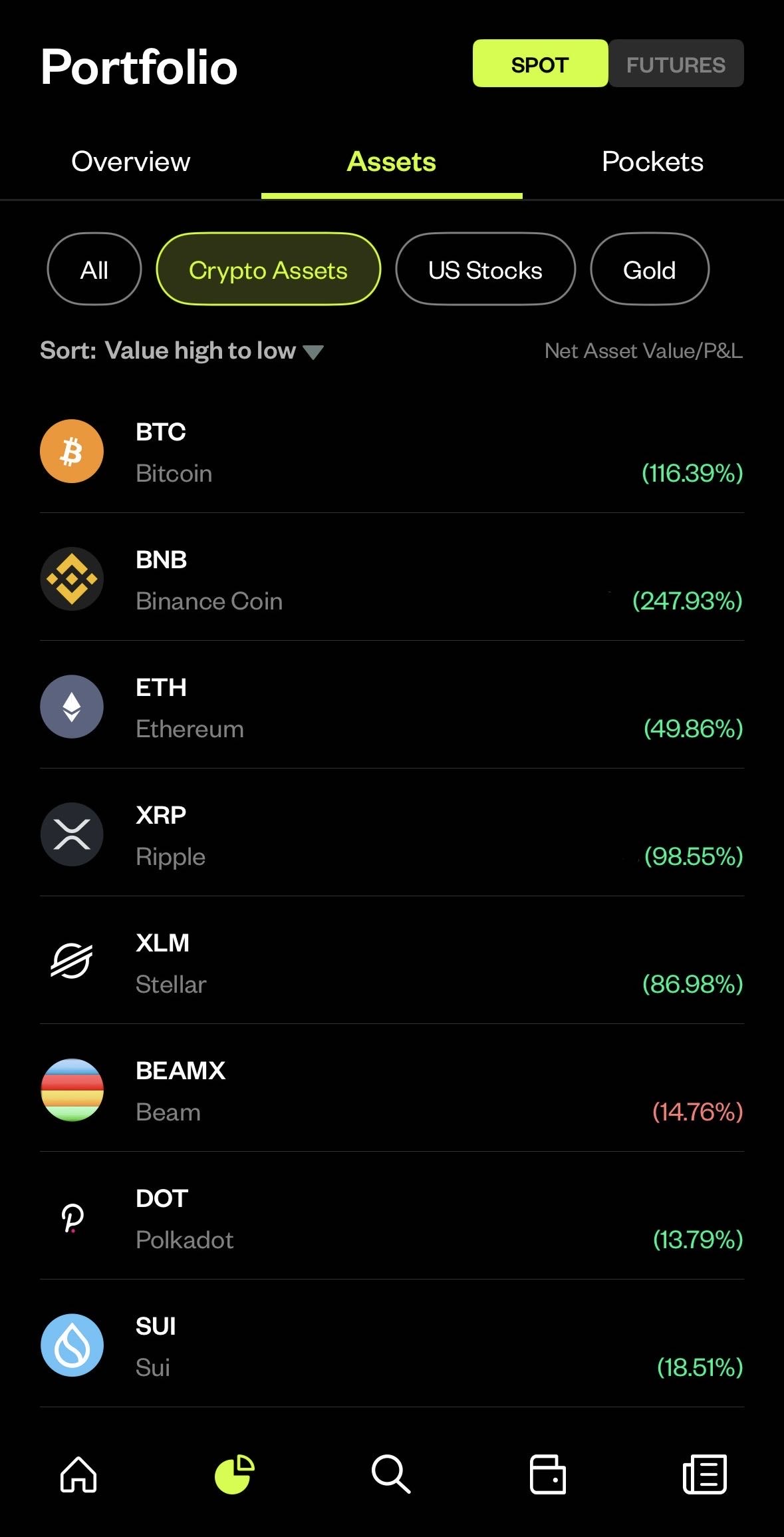
Task: Filter by US Stocks
Action: pos(485,269)
